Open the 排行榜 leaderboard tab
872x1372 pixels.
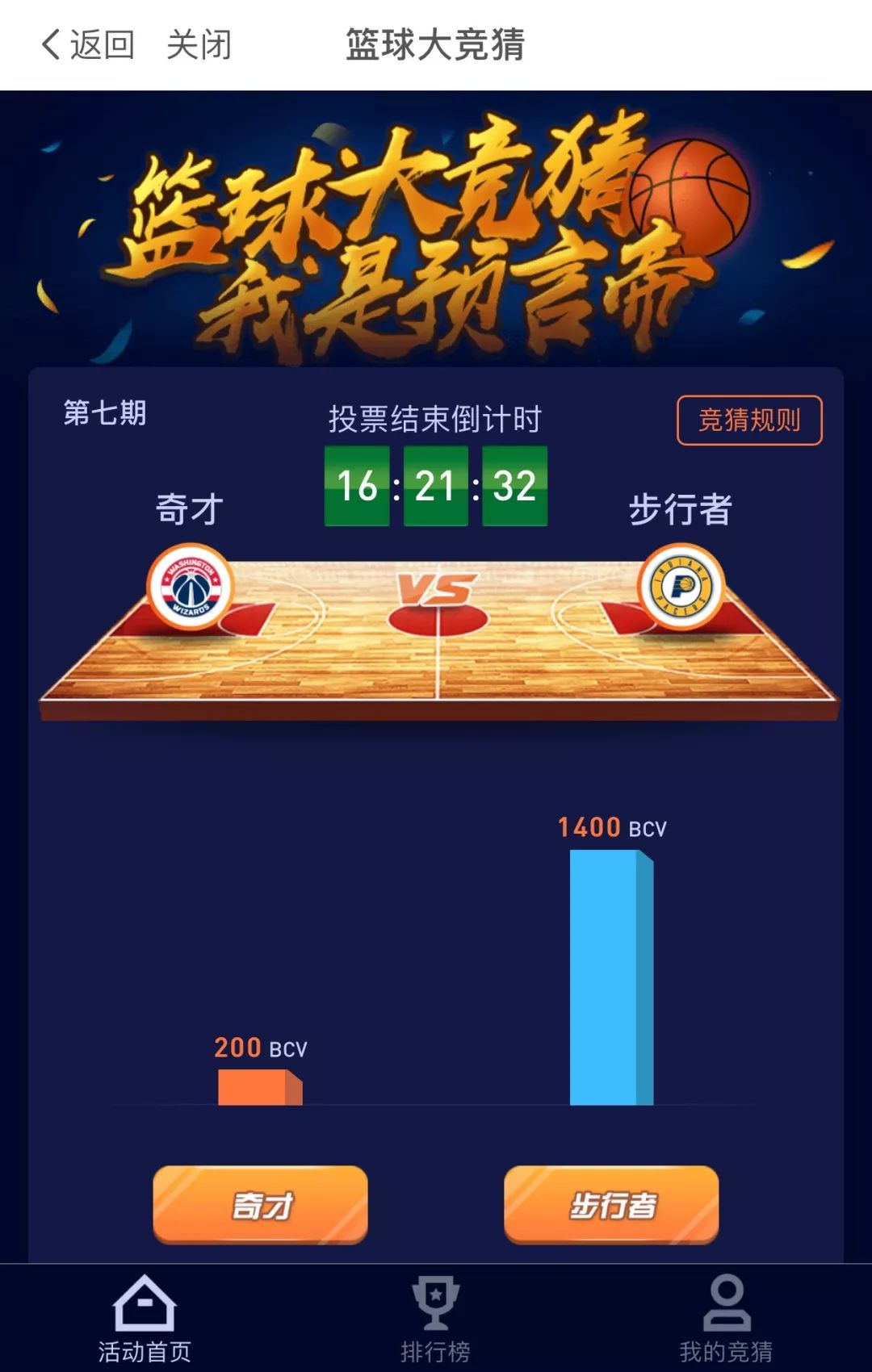[435, 1319]
